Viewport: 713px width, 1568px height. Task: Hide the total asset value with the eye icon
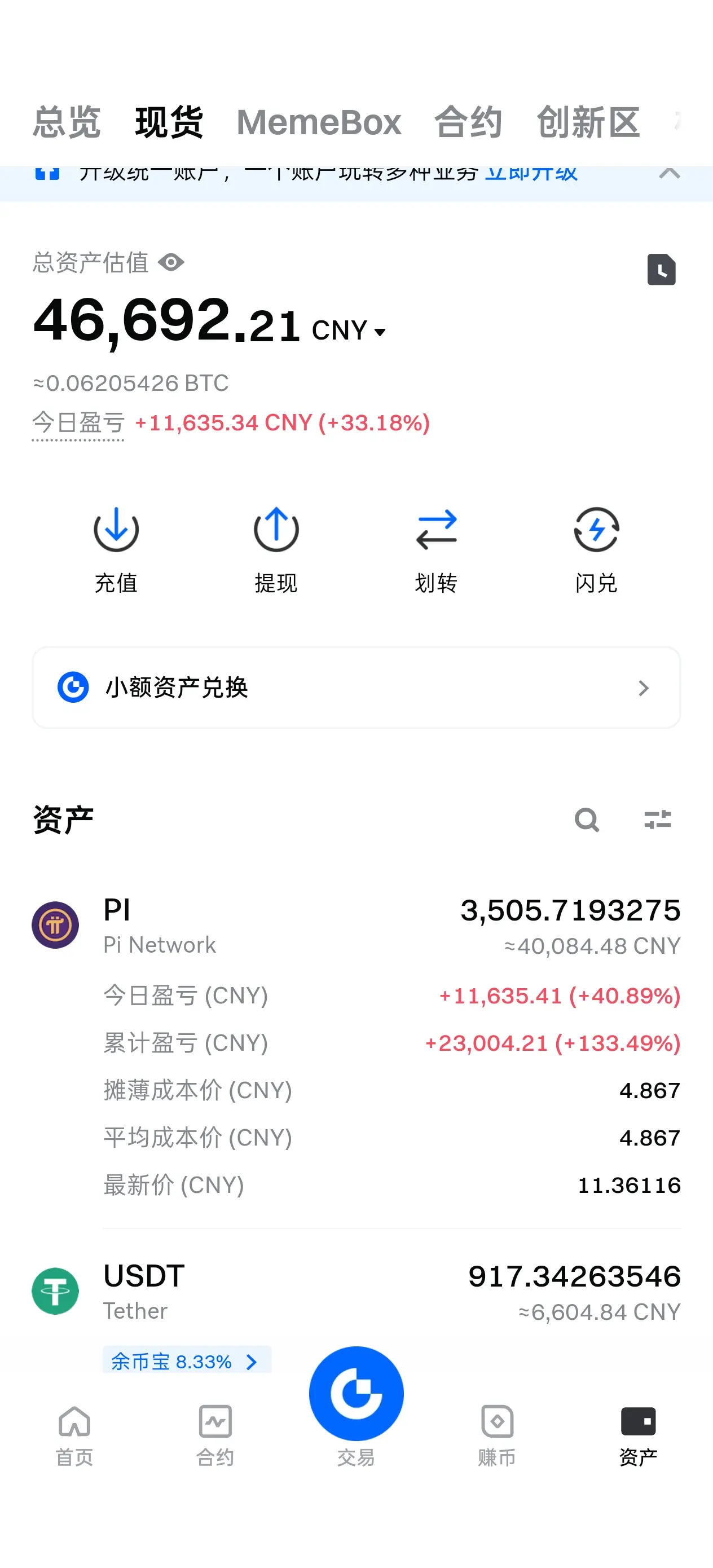click(171, 262)
